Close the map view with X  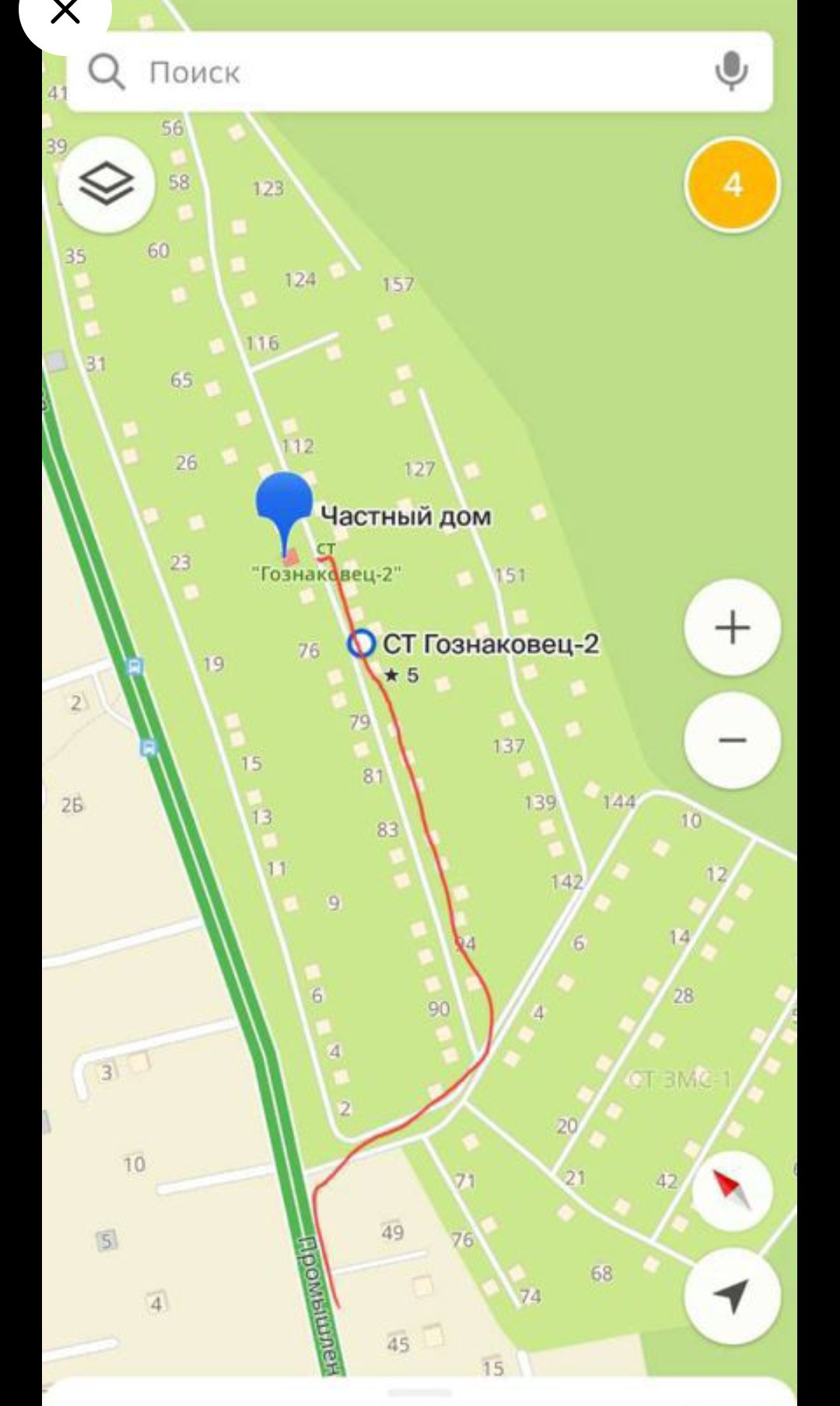pos(65,12)
